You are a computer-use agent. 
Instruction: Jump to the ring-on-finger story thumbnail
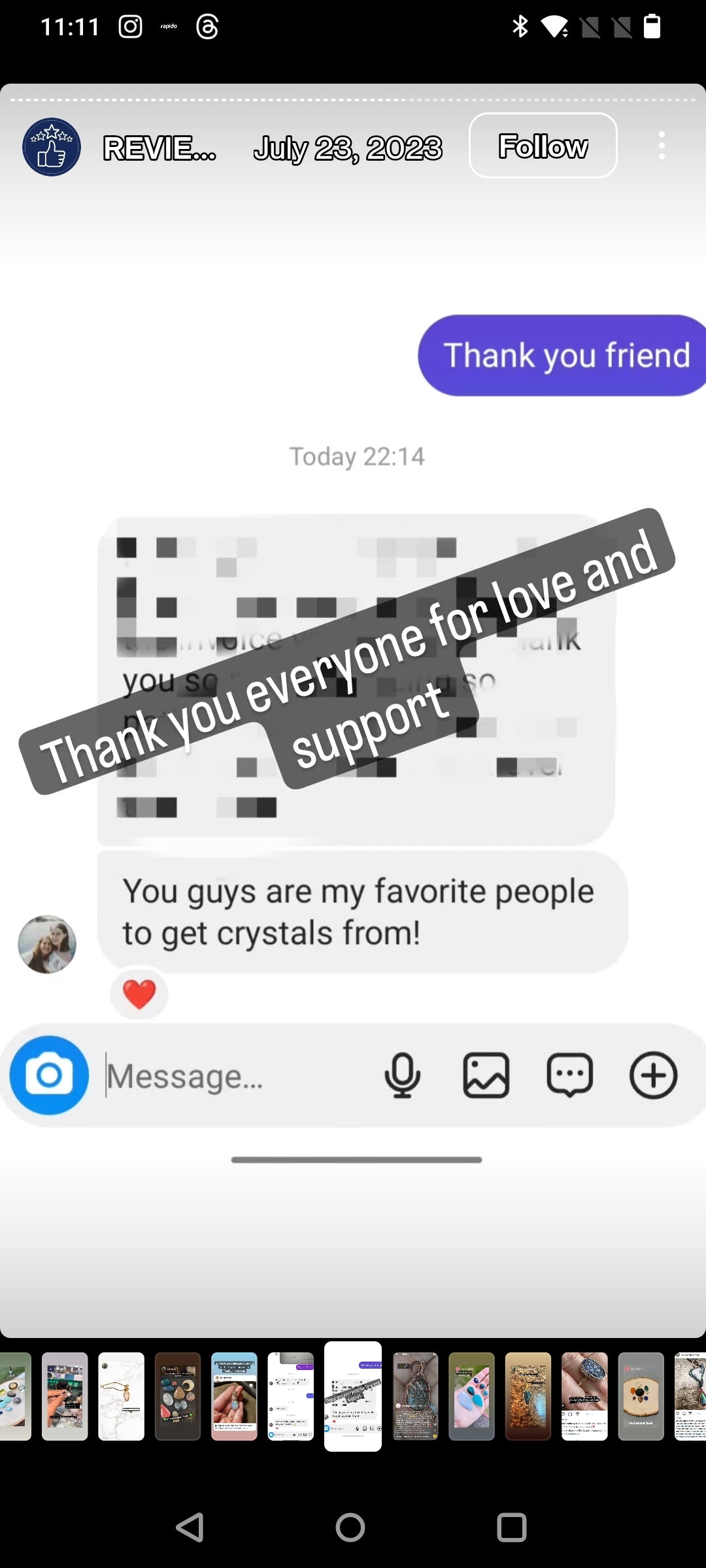584,1396
